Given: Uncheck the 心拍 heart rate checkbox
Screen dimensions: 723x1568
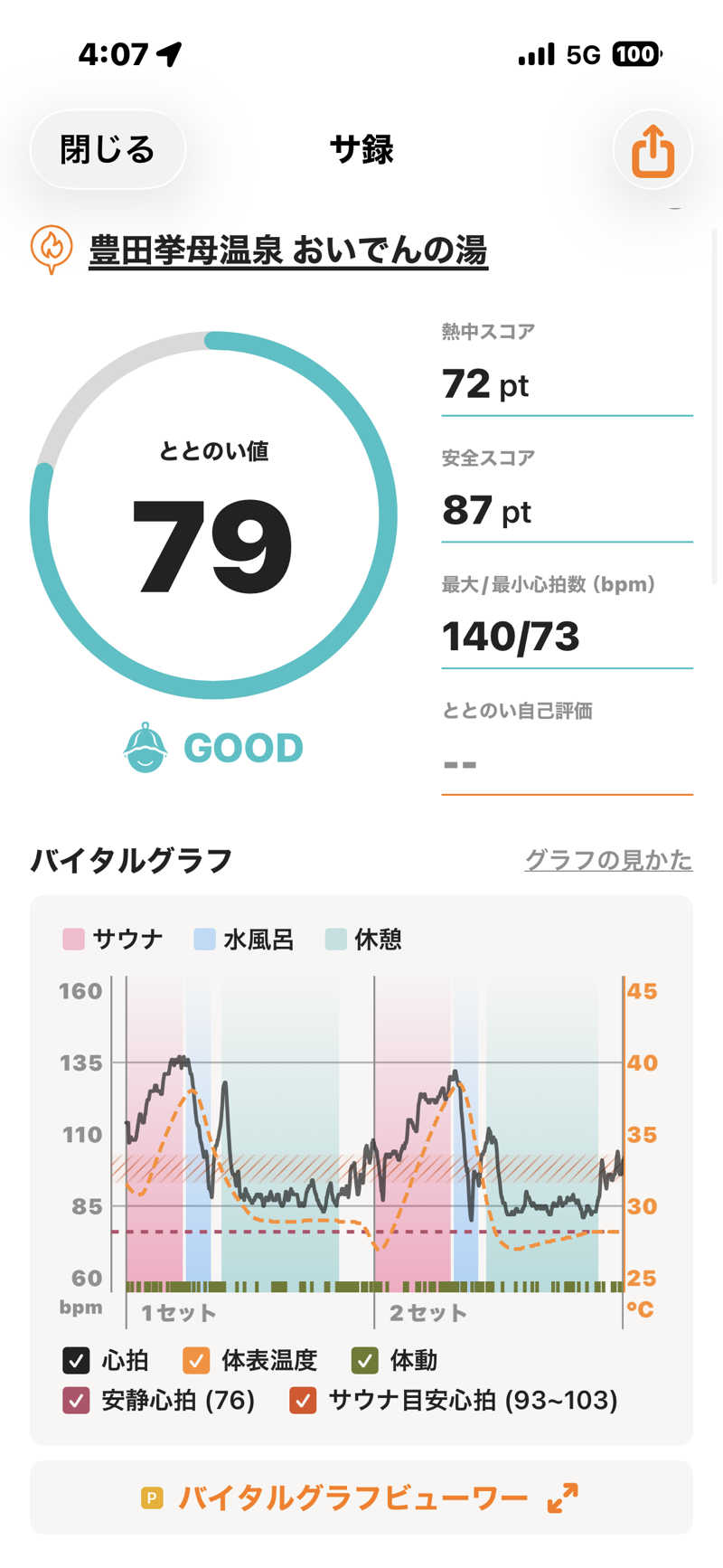Looking at the screenshot, I should coord(76,1360).
